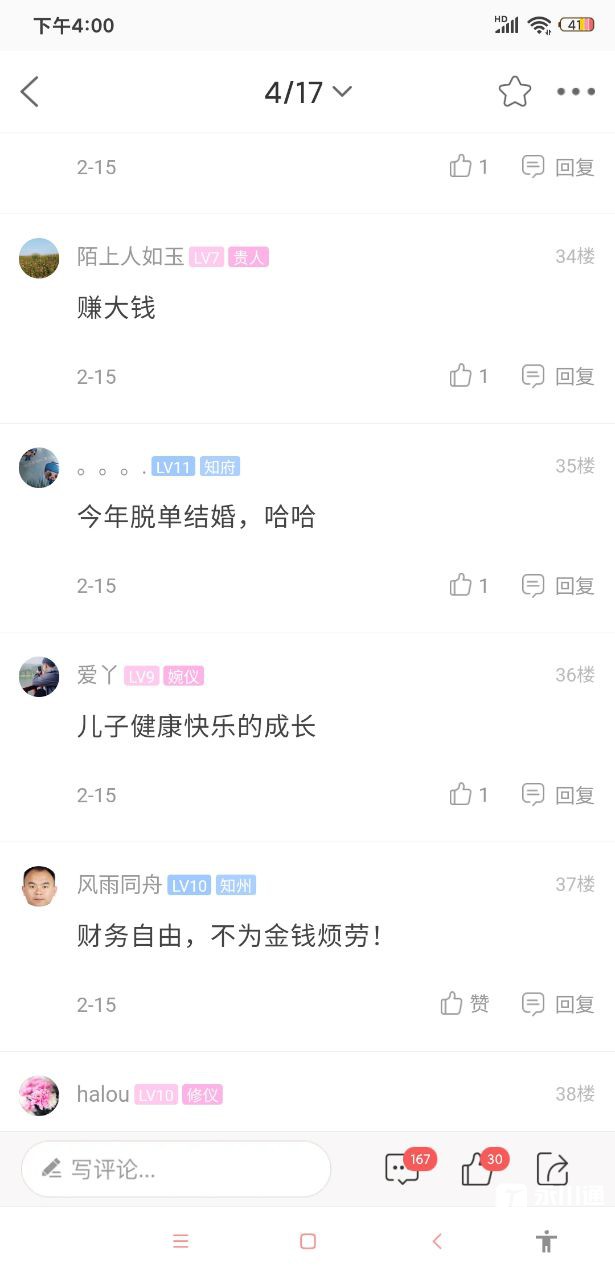Like the comment 今年脱单结婚，哈哈

pyautogui.click(x=468, y=585)
